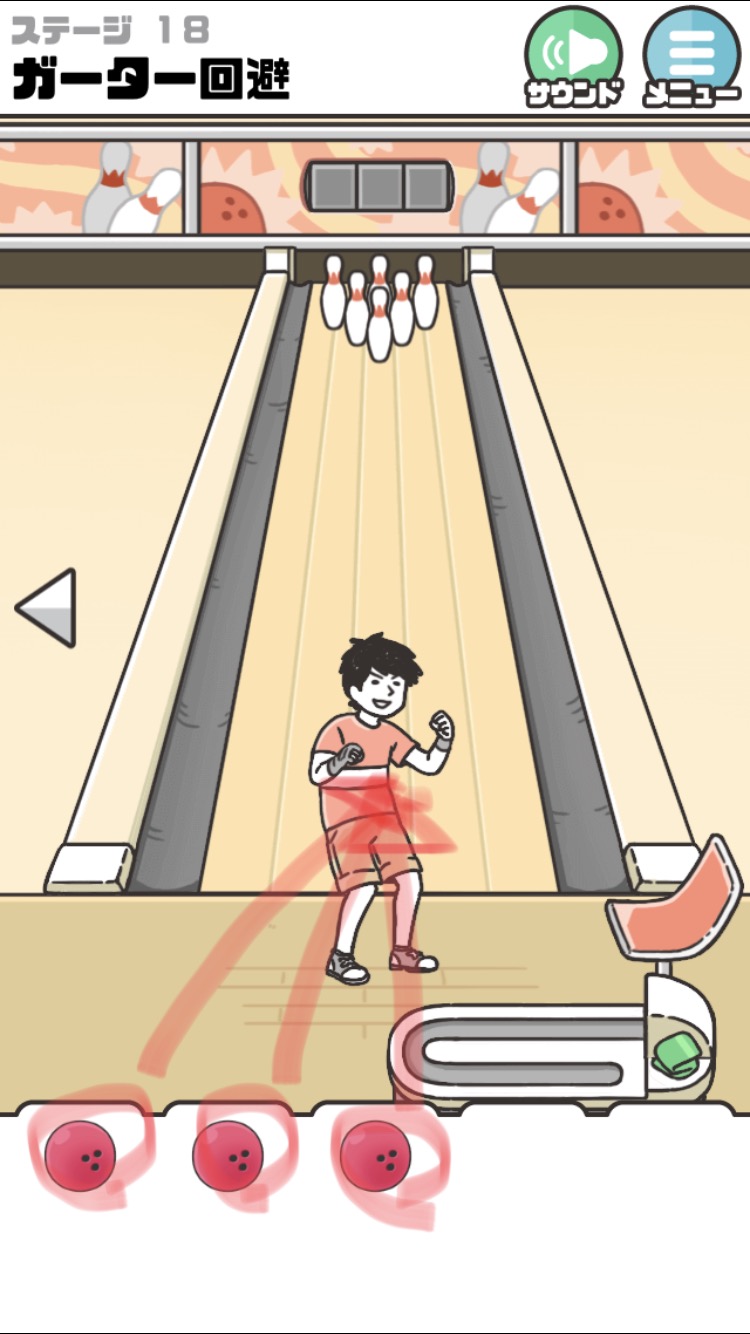The image size is (750, 1334).
Task: Toggle the サウンド sound button
Action: 574,56
